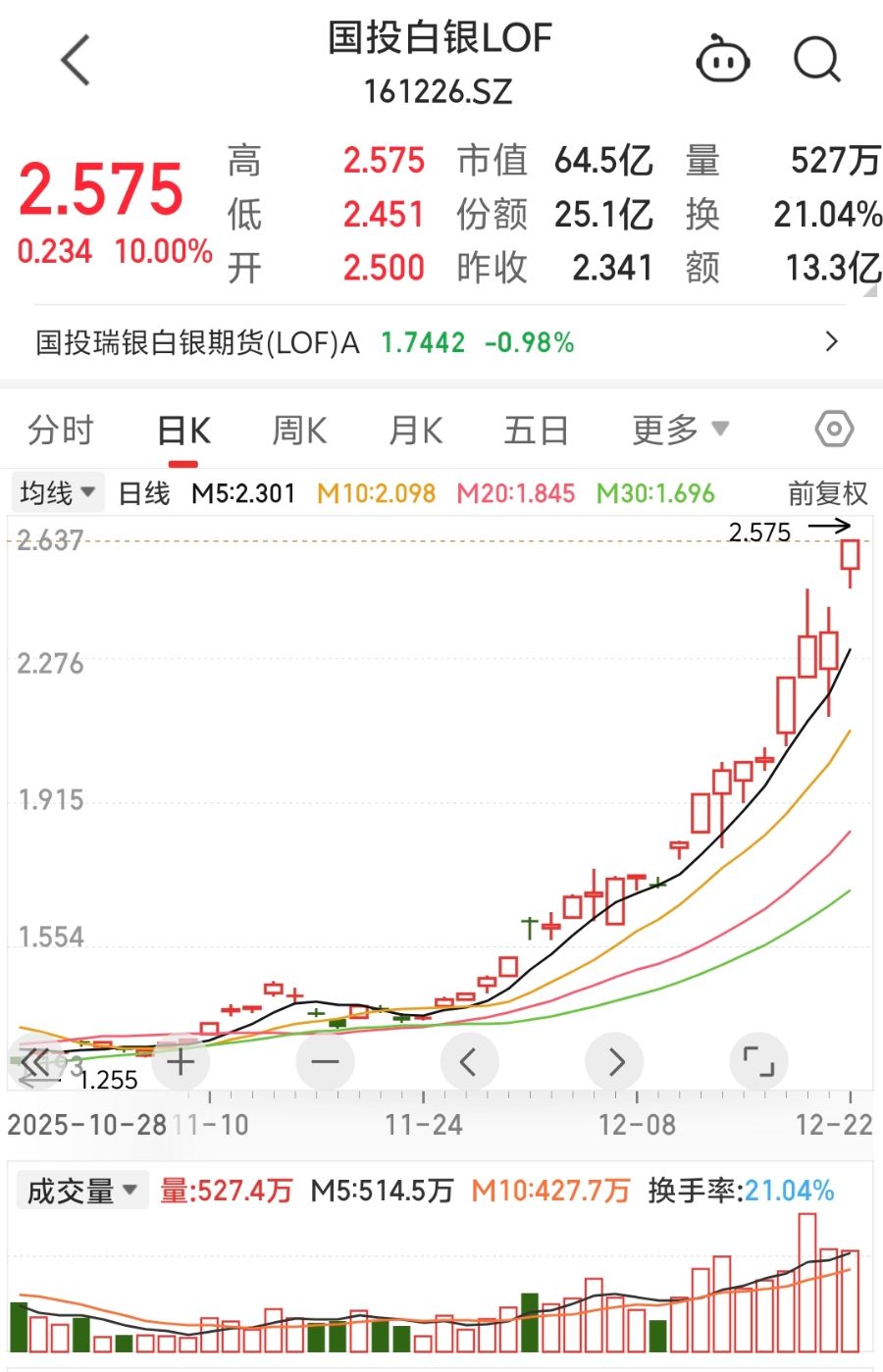Open the AI assistant robot icon

point(723,61)
